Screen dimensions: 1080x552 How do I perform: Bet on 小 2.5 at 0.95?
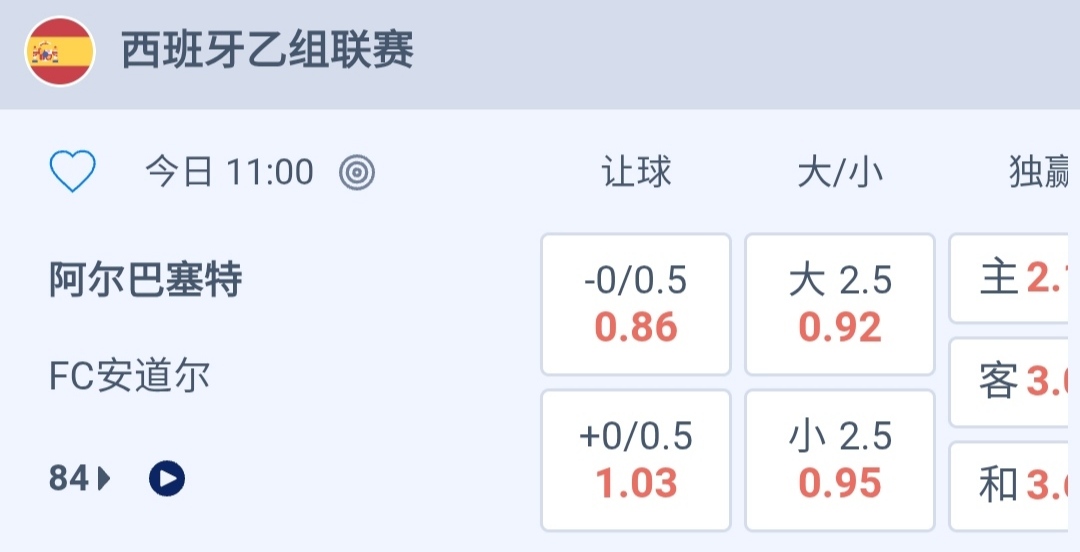click(x=840, y=460)
